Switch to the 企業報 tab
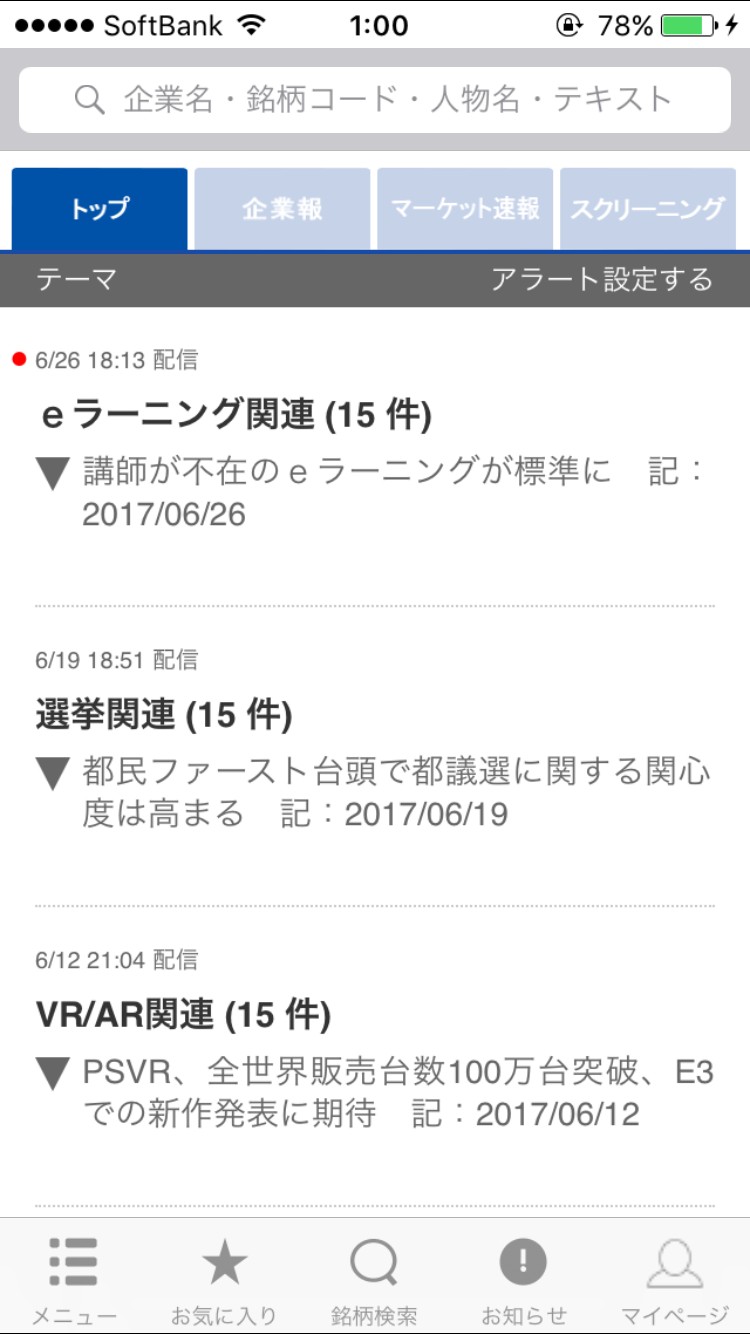This screenshot has height=1334, width=750. coord(282,209)
